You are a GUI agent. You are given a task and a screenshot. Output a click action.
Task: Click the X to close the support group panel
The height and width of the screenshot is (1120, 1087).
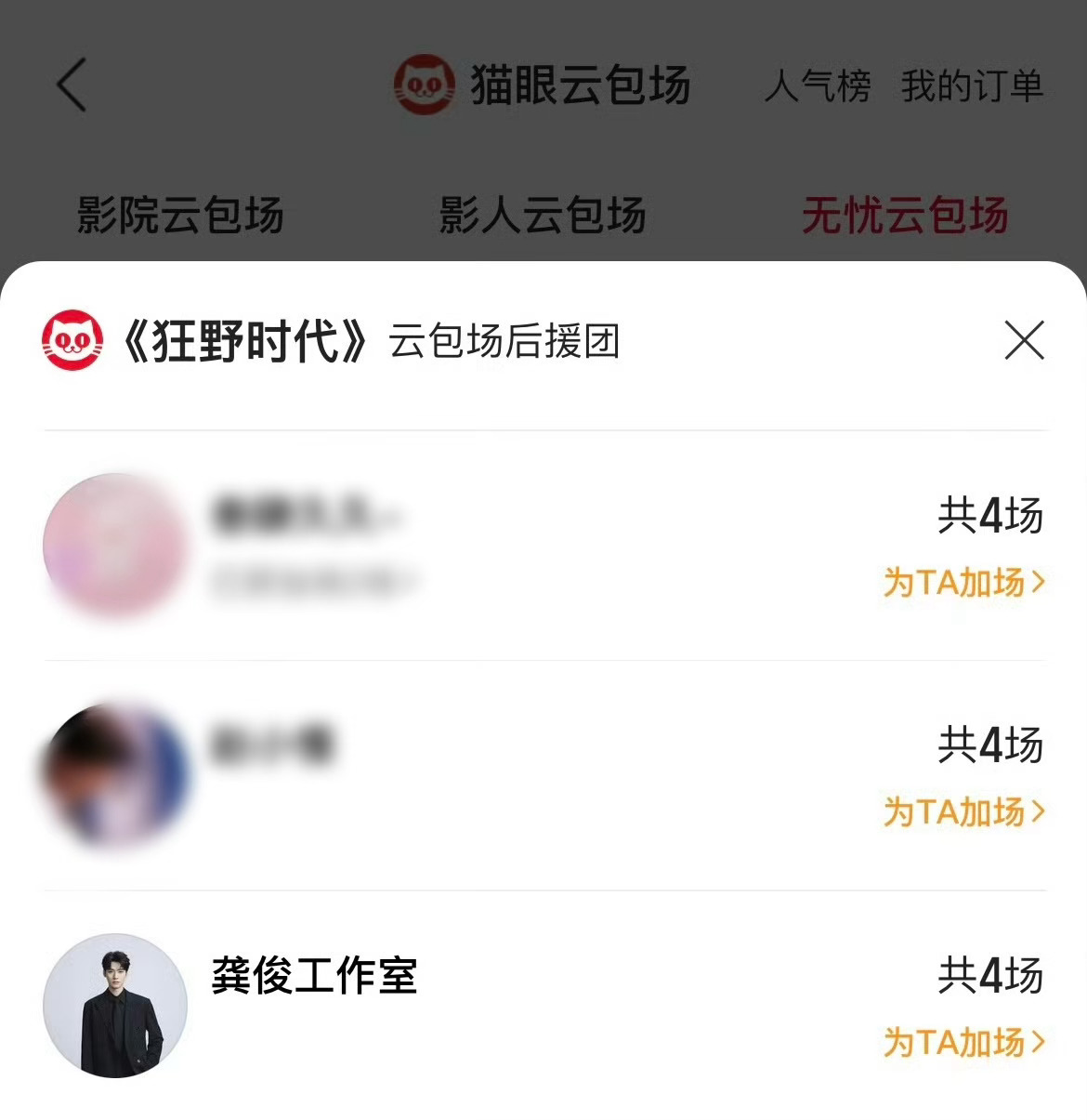point(1025,342)
